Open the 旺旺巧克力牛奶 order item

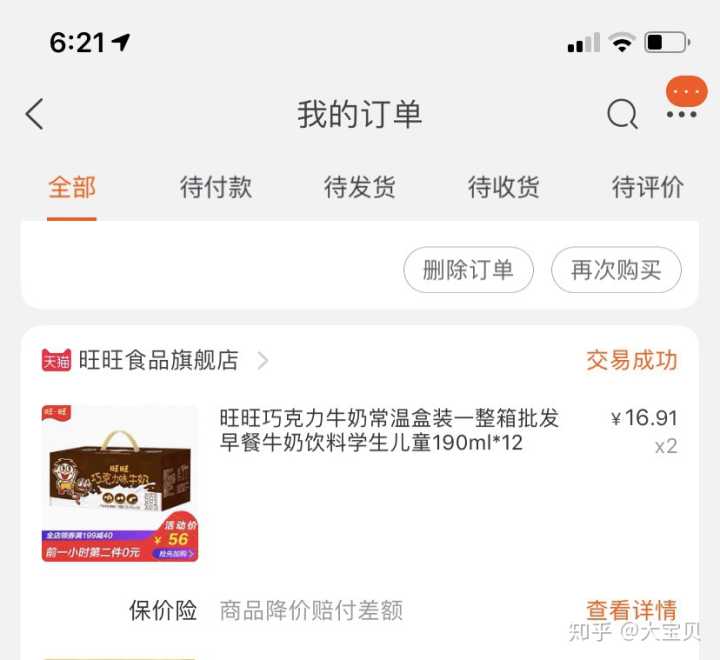(390, 430)
